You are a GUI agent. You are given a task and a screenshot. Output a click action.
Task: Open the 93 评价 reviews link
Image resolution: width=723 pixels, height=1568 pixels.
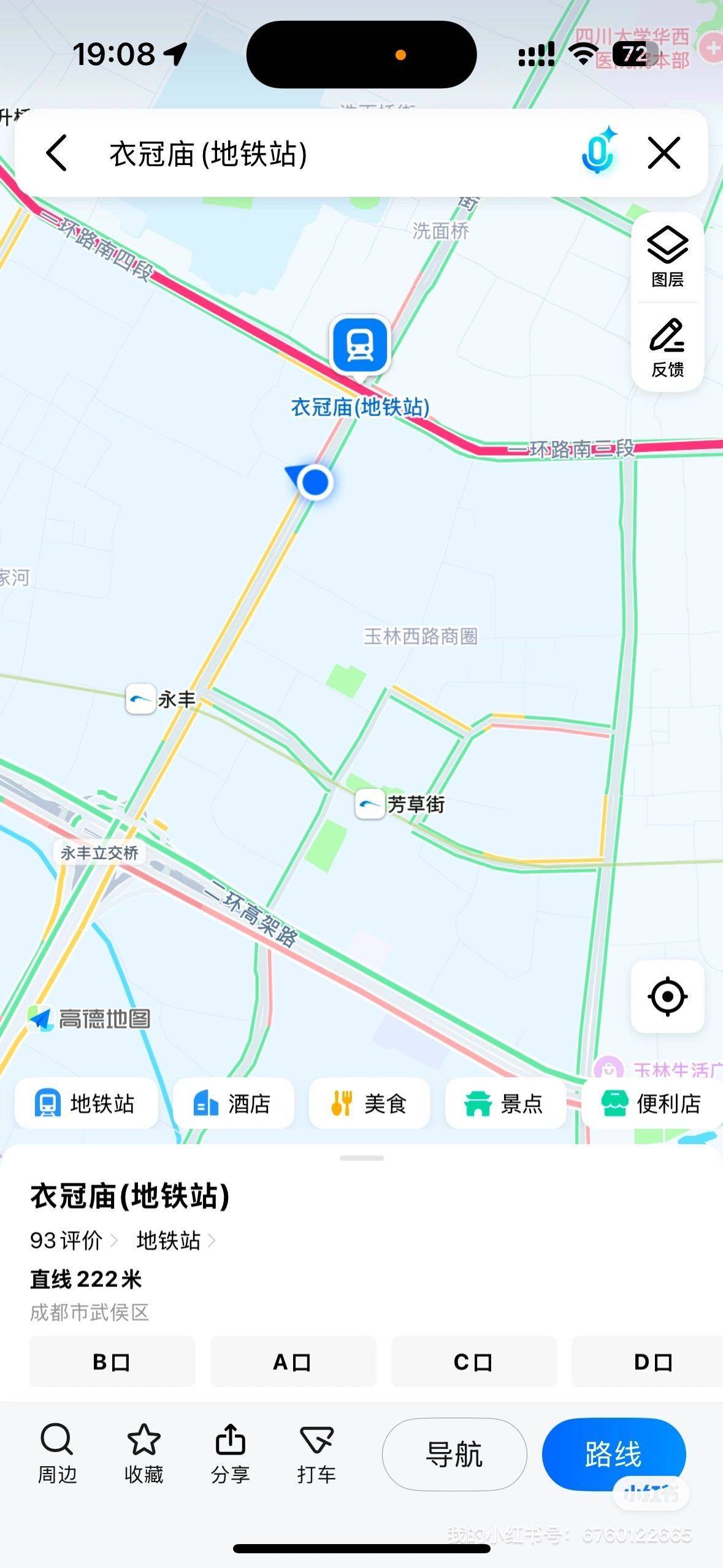[74, 1240]
